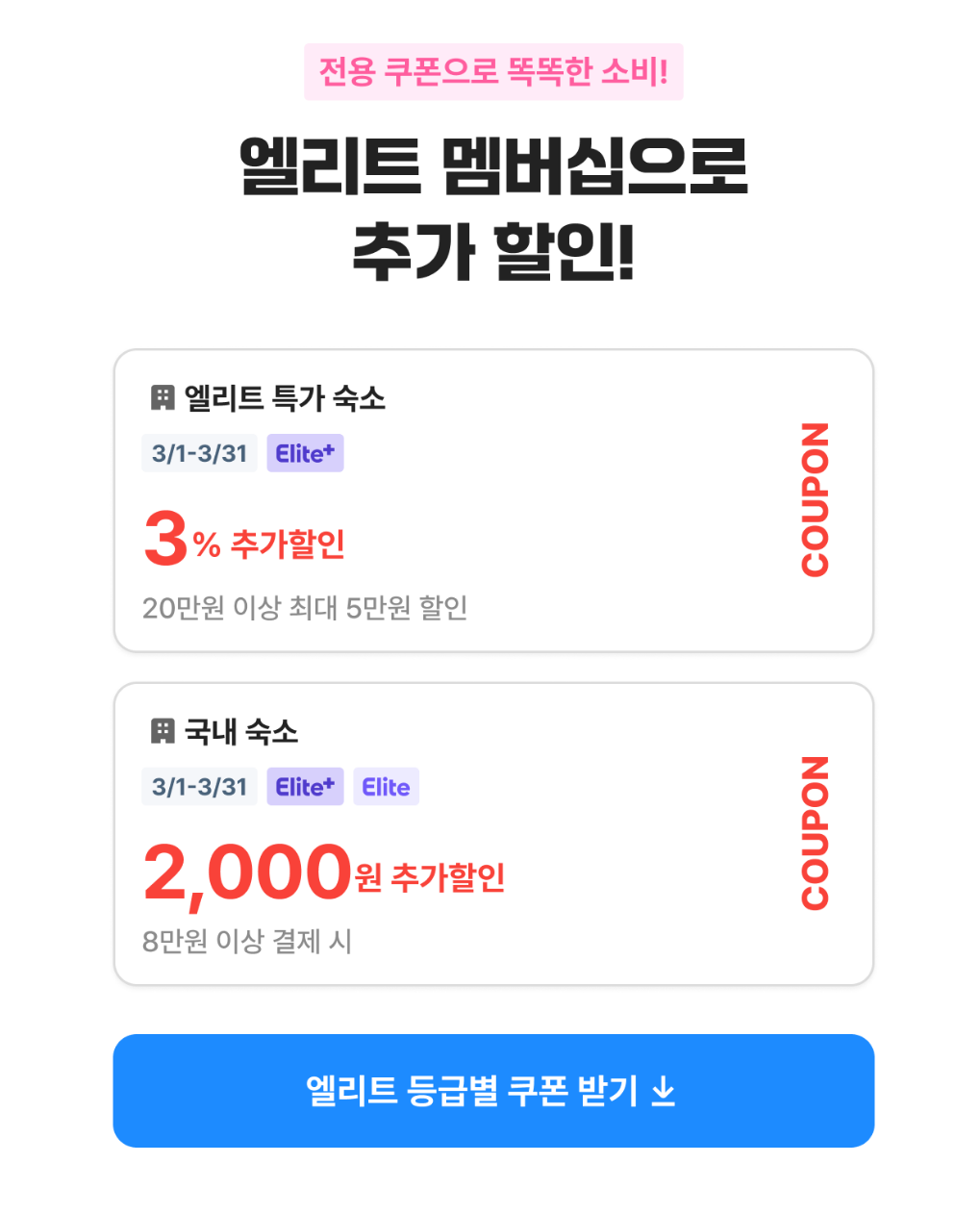The height and width of the screenshot is (1214, 980).
Task: Click the 3/1-3/31 date tag on top coupon
Action: [x=199, y=453]
